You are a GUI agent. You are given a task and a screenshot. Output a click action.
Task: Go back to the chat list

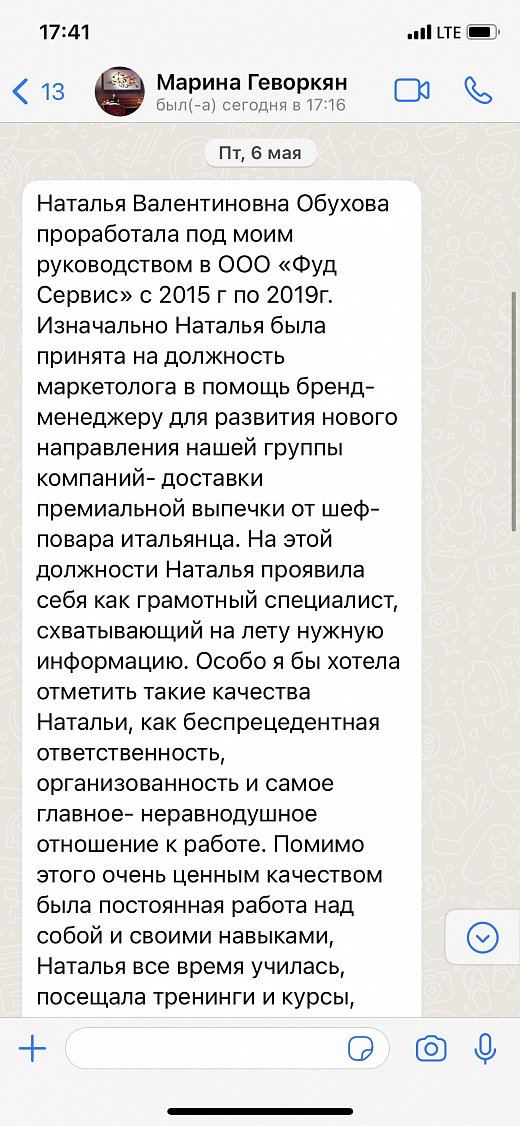[39, 92]
